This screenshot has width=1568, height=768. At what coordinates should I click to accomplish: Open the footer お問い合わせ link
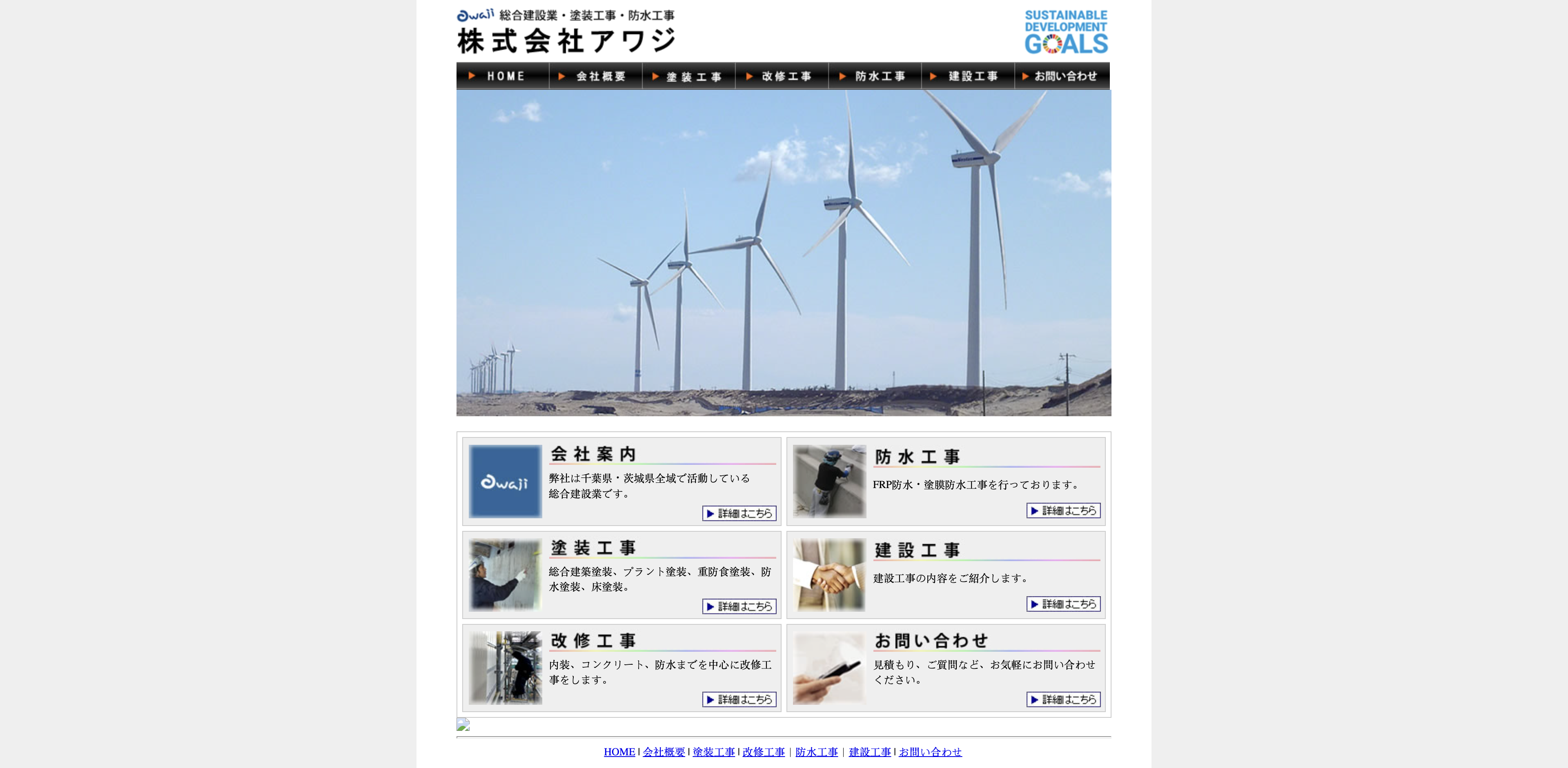(930, 752)
